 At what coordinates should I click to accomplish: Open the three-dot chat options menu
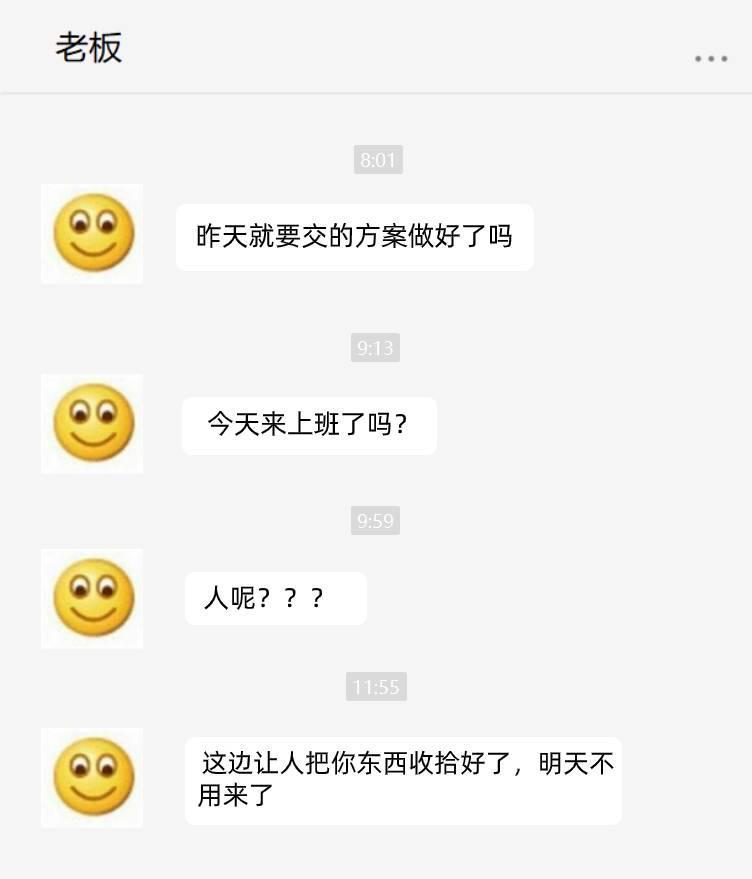click(711, 59)
